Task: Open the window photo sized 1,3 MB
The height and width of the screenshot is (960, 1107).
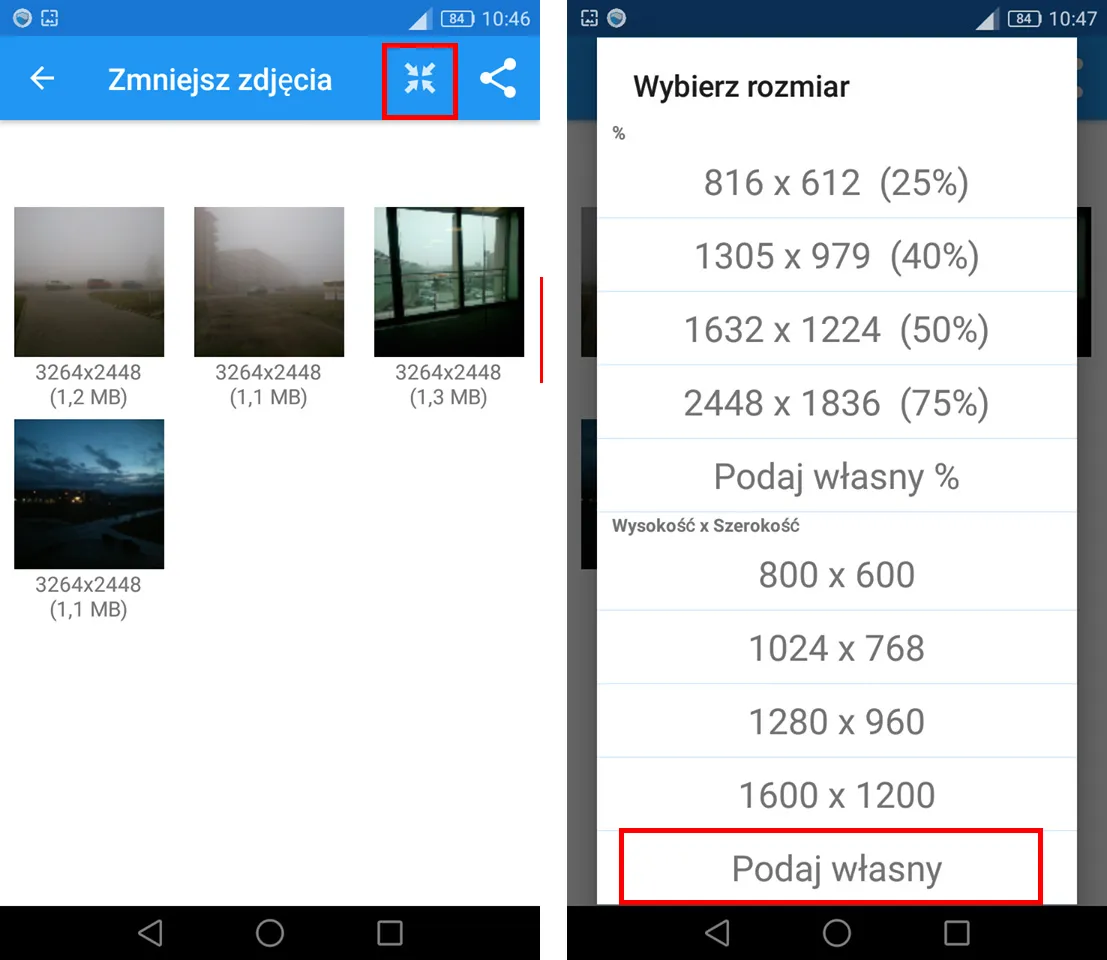Action: coord(449,281)
